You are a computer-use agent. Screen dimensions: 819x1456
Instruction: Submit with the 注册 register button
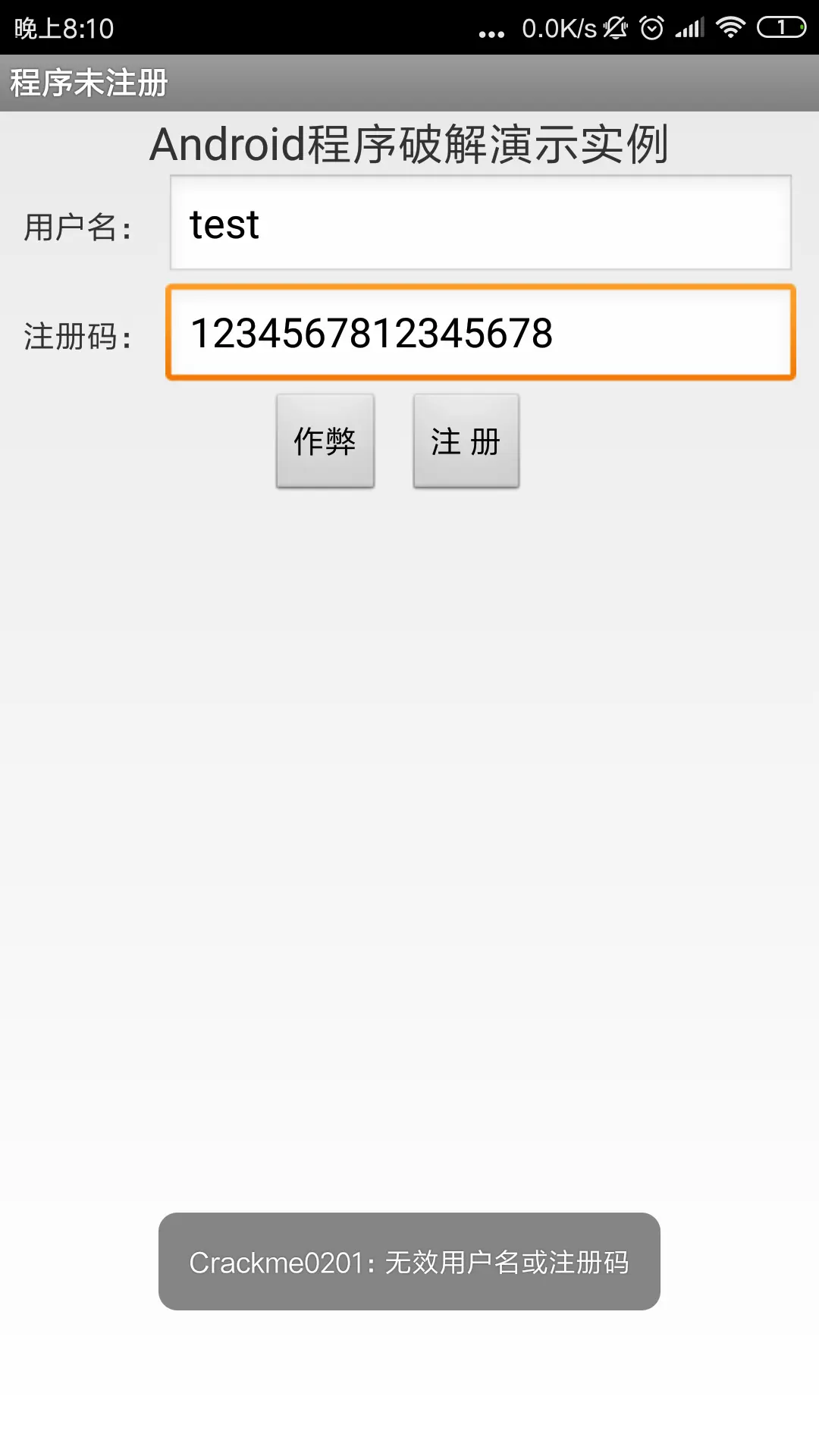tap(466, 441)
